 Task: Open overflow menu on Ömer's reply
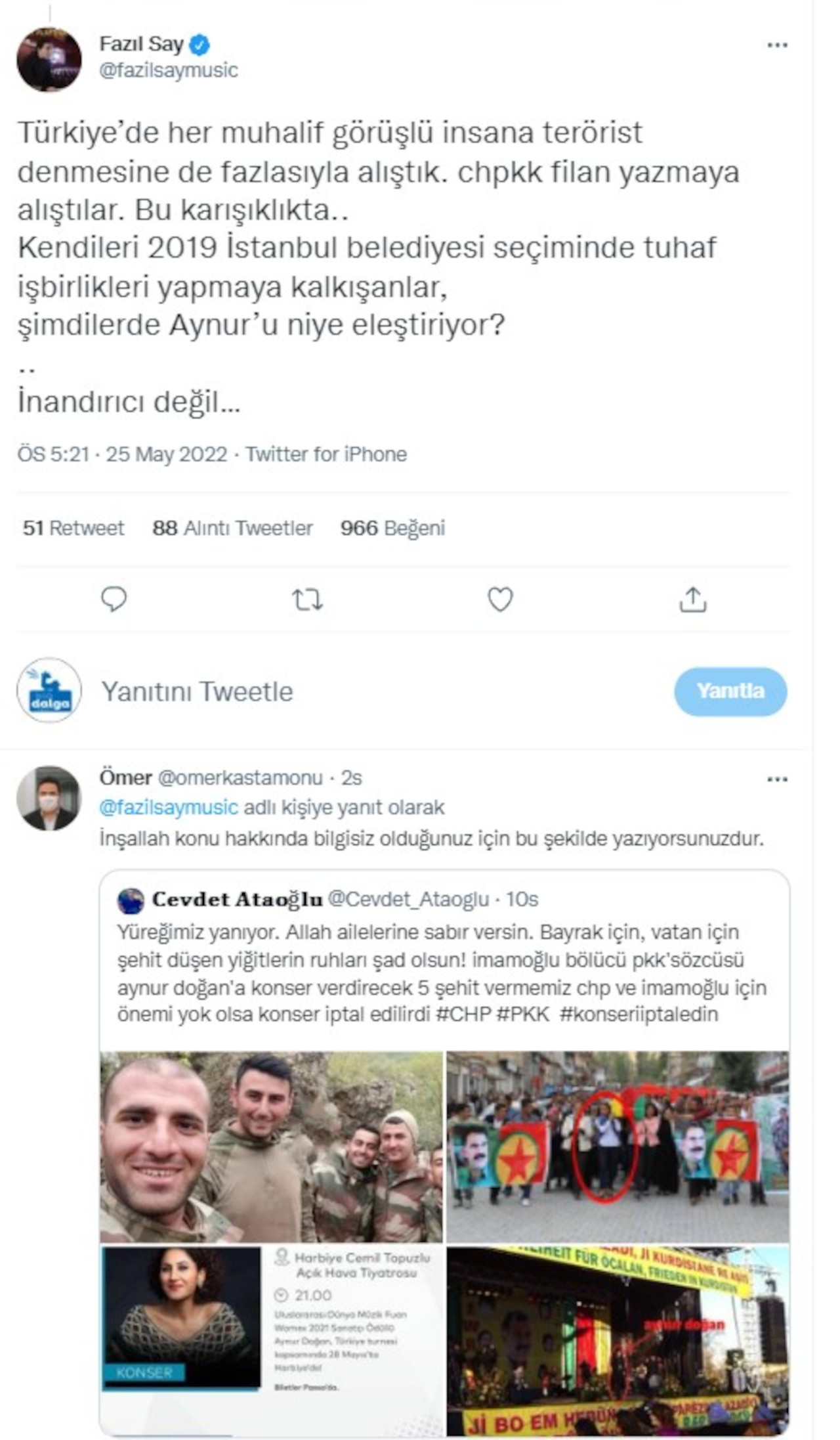pyautogui.click(x=777, y=779)
